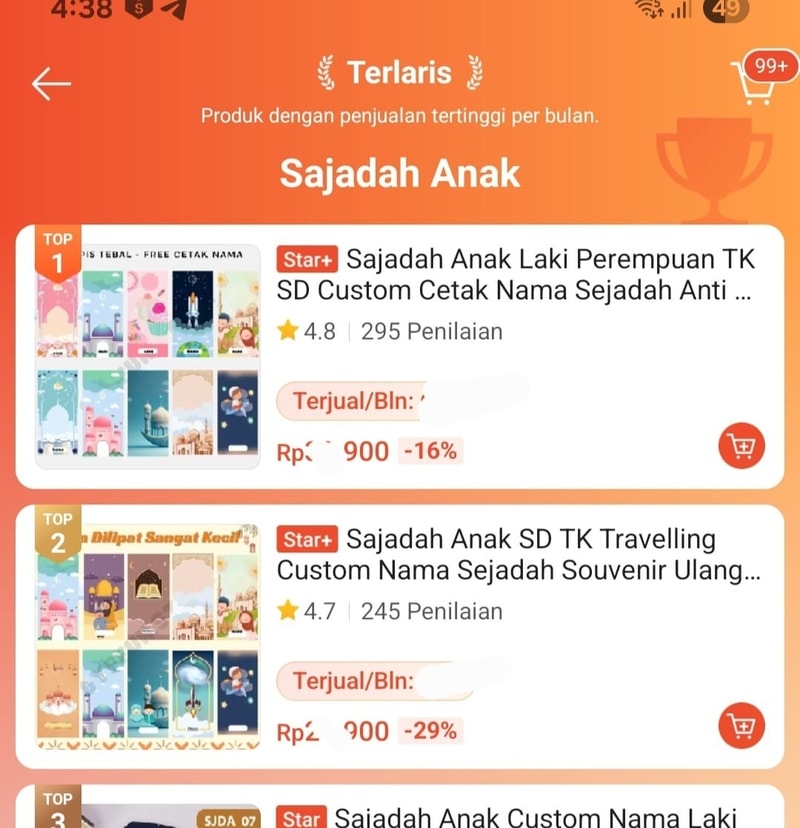Open the shopping cart
Screen dimensions: 800x828
[755, 84]
